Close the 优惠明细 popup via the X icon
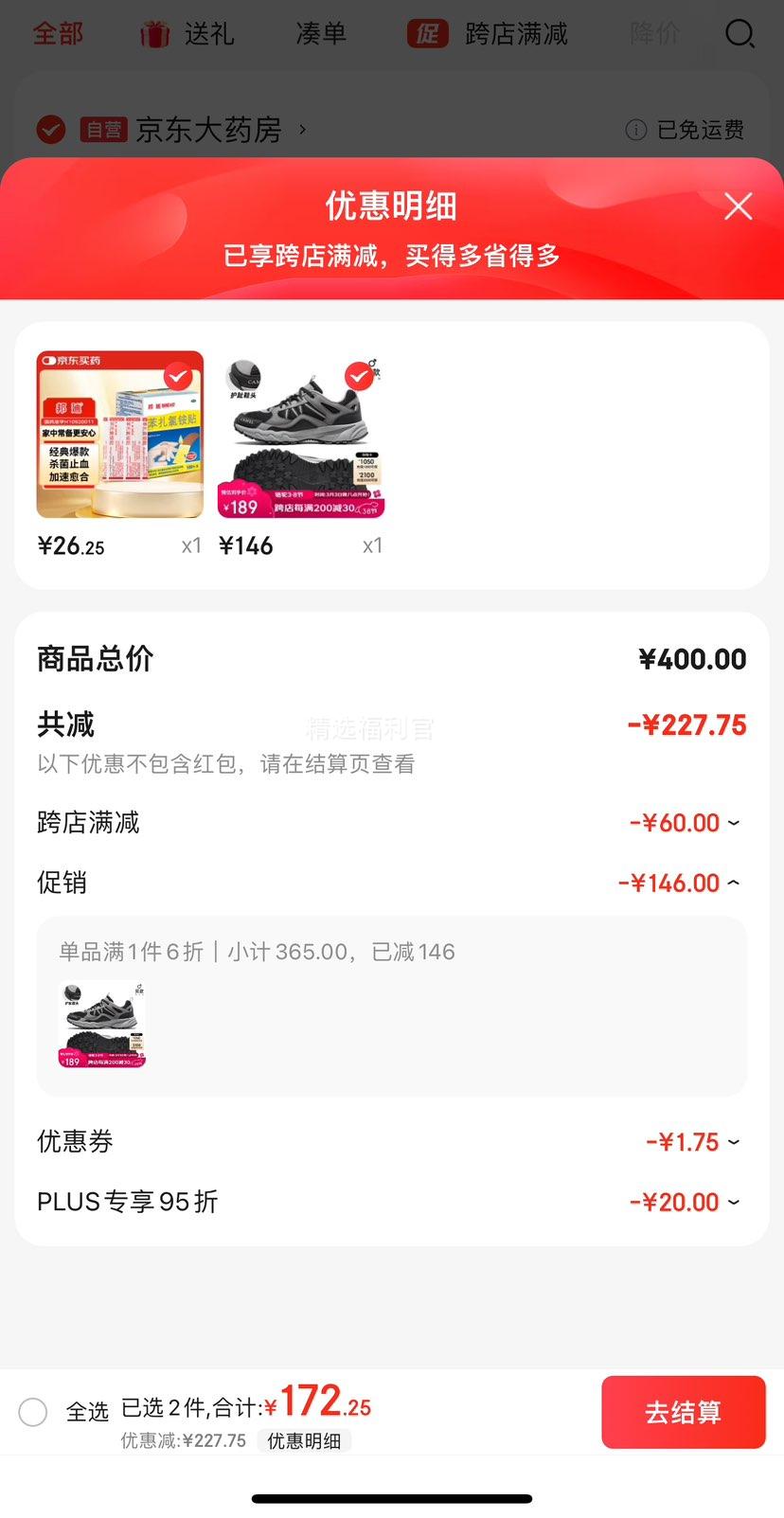 (738, 205)
